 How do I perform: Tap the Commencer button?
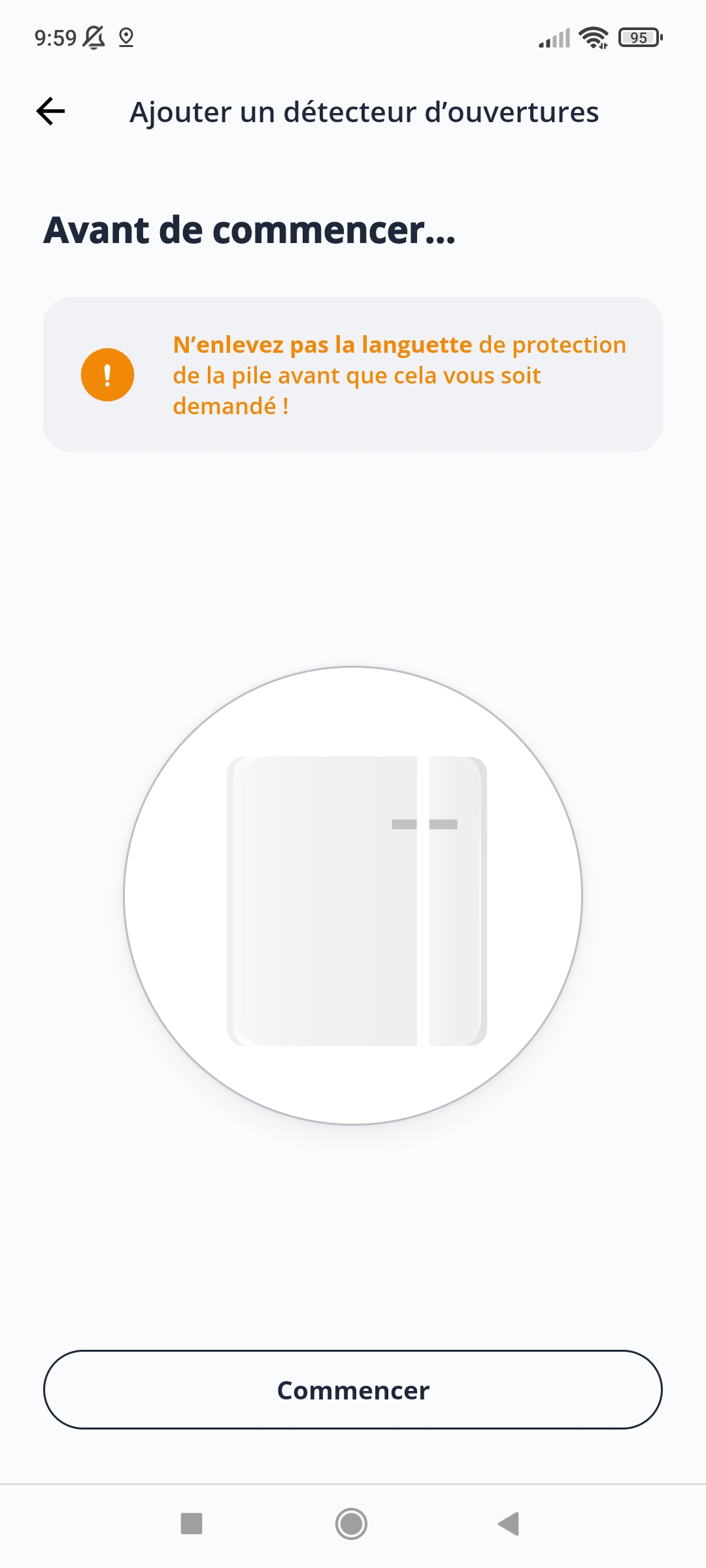click(353, 1390)
